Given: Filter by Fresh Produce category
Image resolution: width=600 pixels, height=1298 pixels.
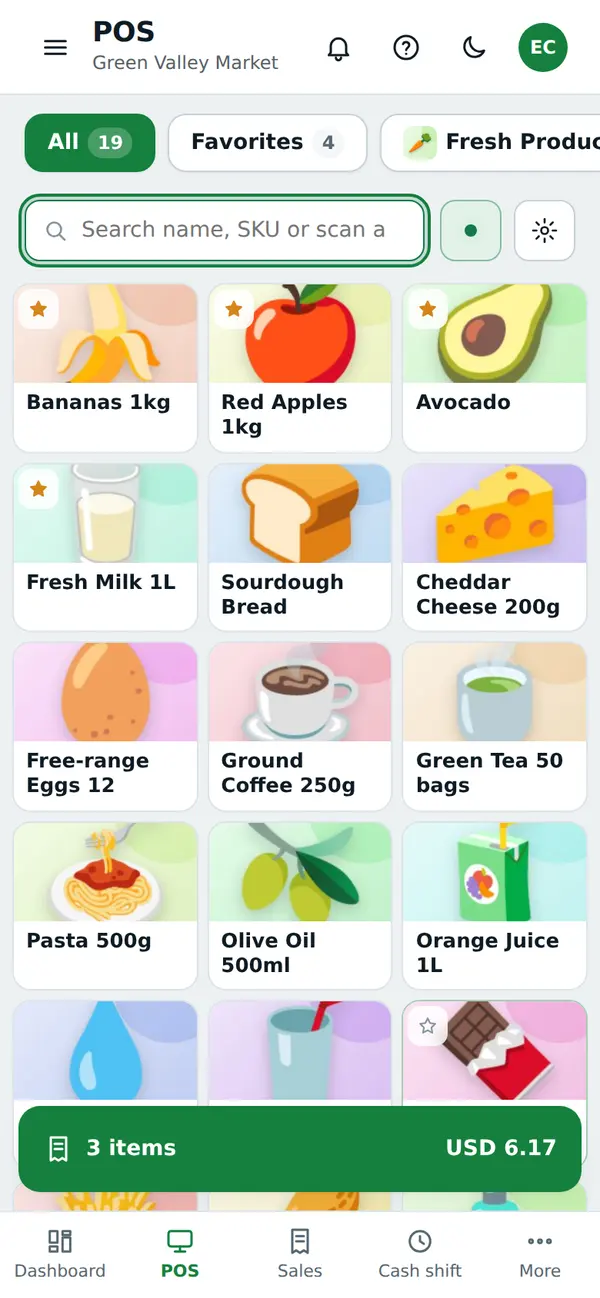Looking at the screenshot, I should pyautogui.click(x=491, y=142).
